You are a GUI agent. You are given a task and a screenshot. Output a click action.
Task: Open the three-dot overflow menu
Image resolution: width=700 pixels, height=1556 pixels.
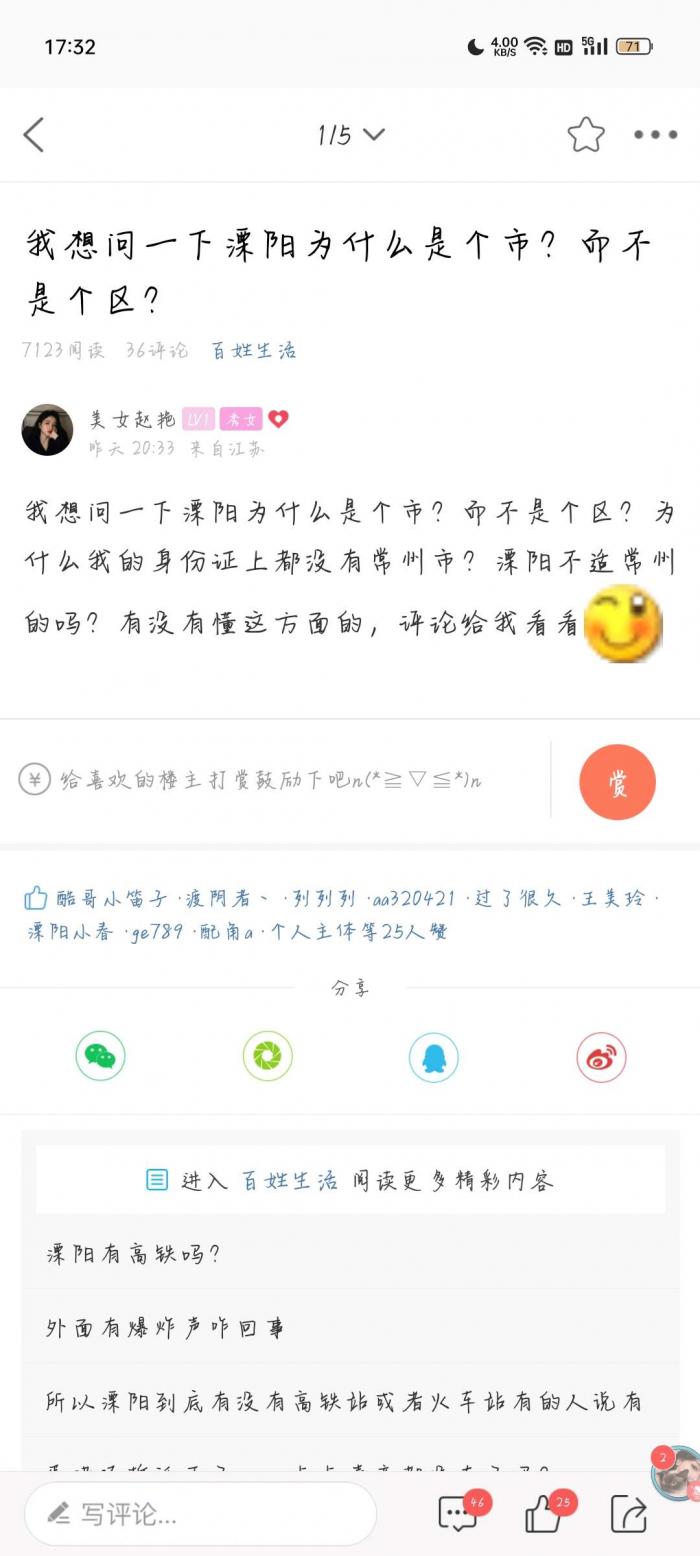coord(655,135)
